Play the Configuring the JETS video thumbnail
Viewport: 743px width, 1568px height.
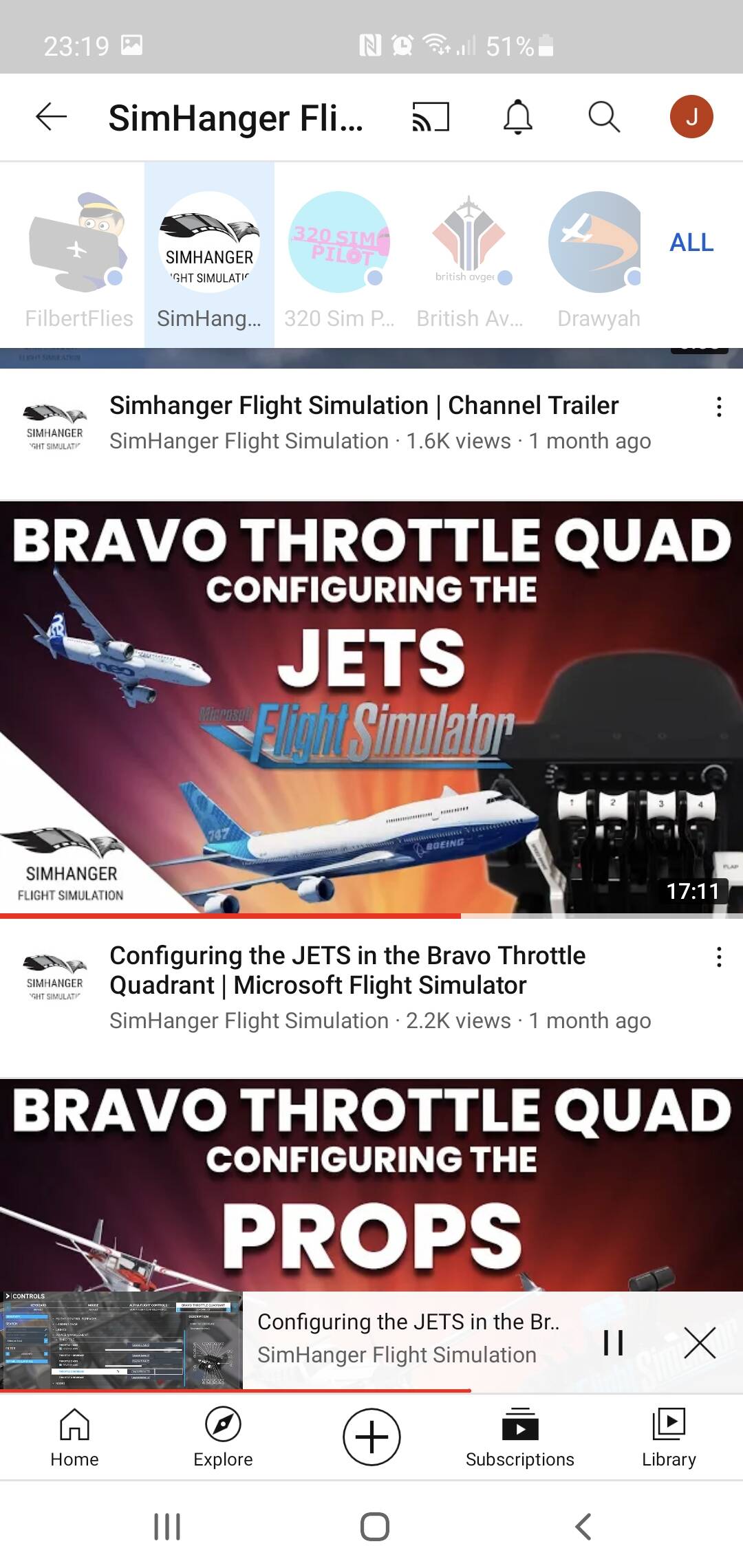371,710
